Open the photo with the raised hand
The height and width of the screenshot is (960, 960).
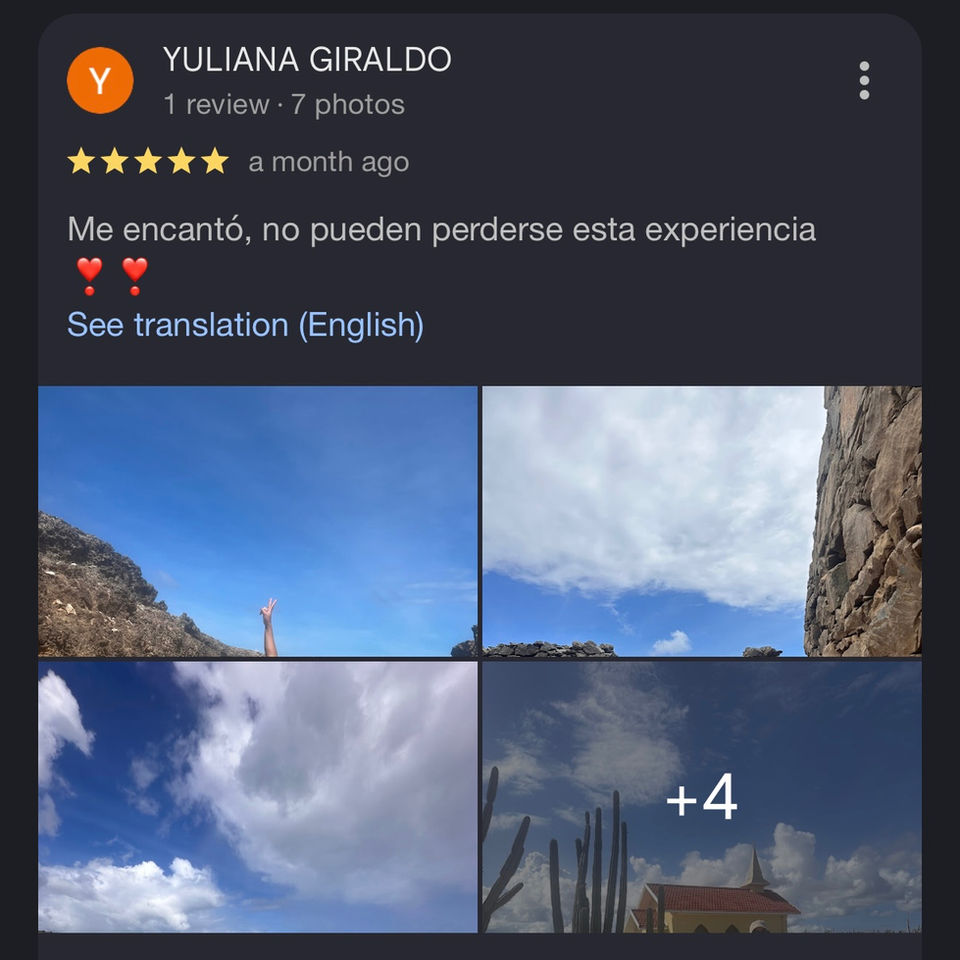pos(258,521)
